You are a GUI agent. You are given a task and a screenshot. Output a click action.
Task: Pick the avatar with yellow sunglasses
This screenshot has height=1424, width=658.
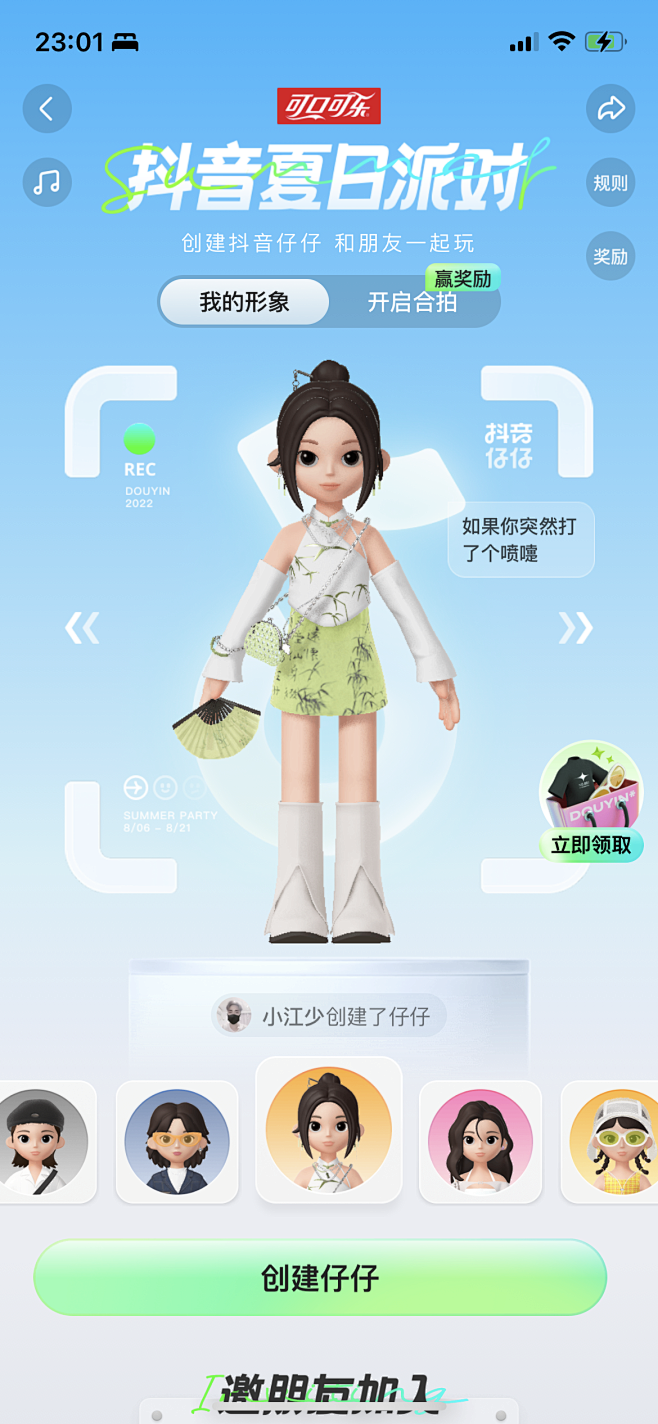[610, 1142]
